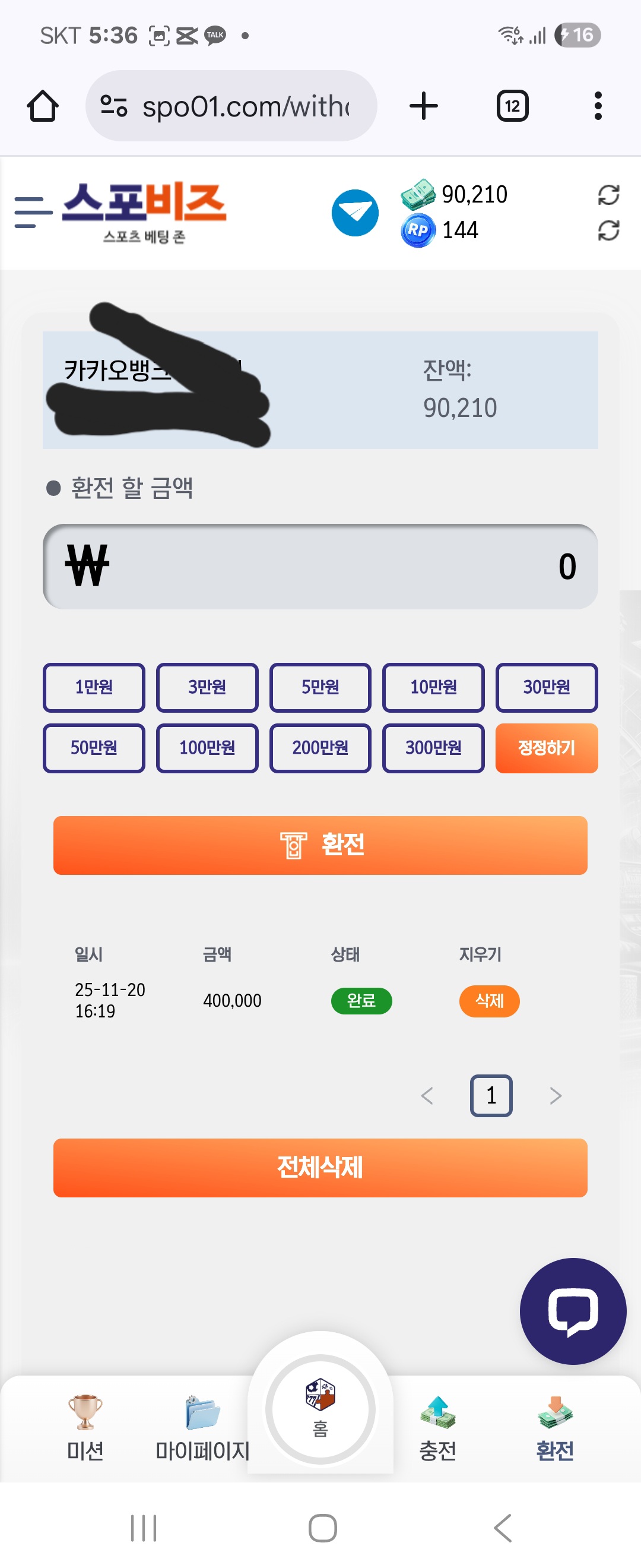Clear all records with 전체삭제
The width and height of the screenshot is (641, 1568).
tap(320, 1168)
